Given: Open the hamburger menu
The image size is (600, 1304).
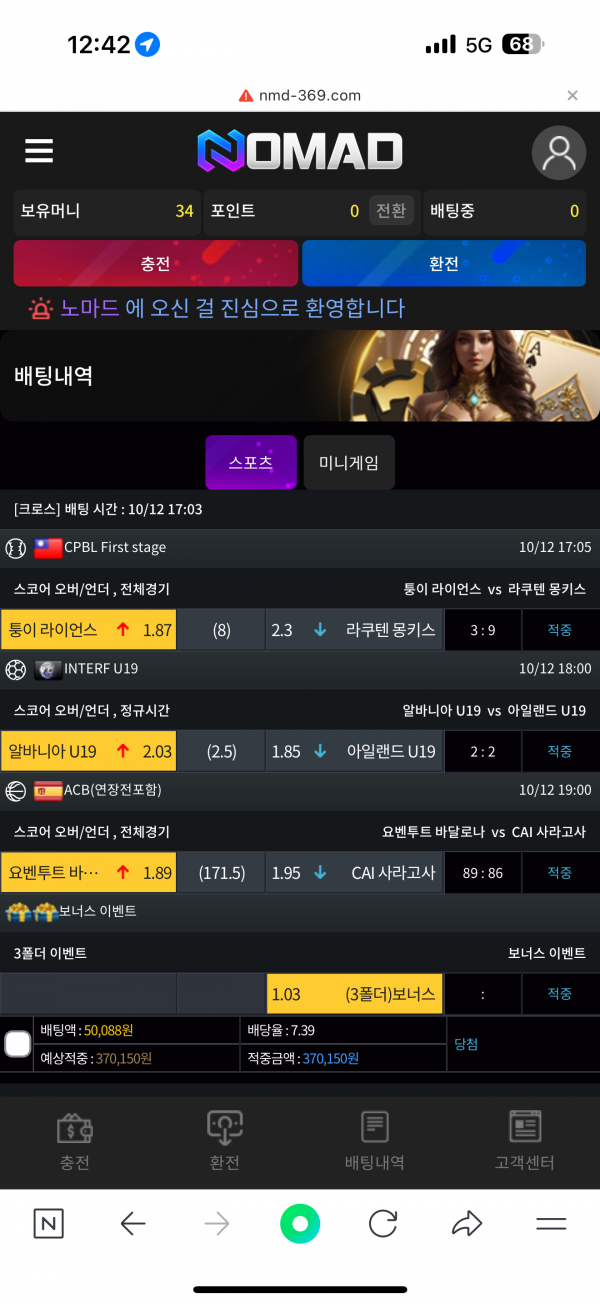Looking at the screenshot, I should (x=39, y=151).
